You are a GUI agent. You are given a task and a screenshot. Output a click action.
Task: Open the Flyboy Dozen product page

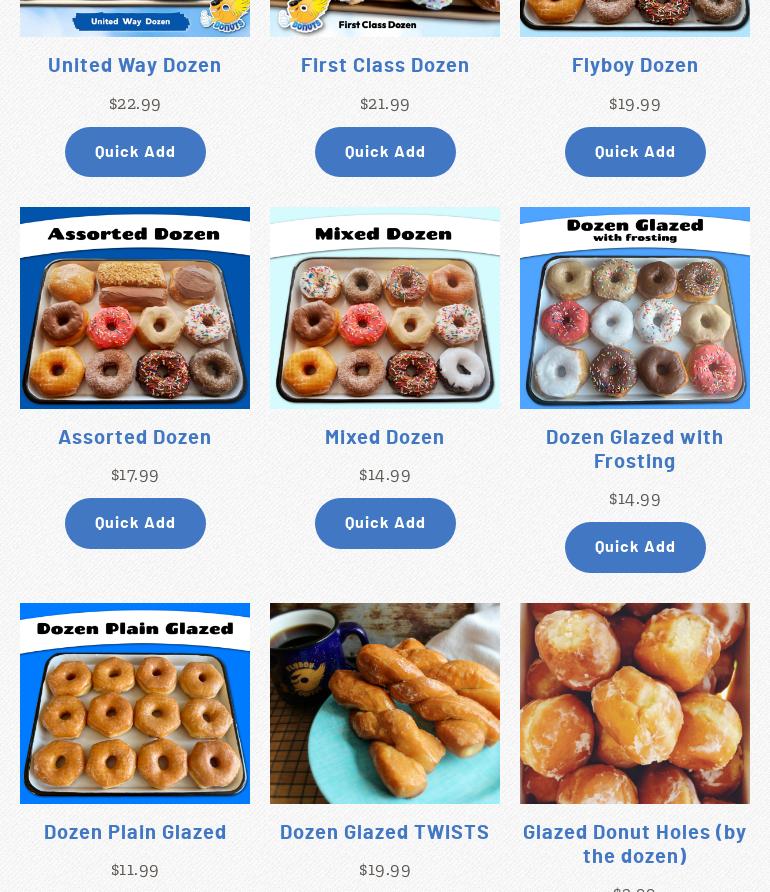(x=635, y=64)
